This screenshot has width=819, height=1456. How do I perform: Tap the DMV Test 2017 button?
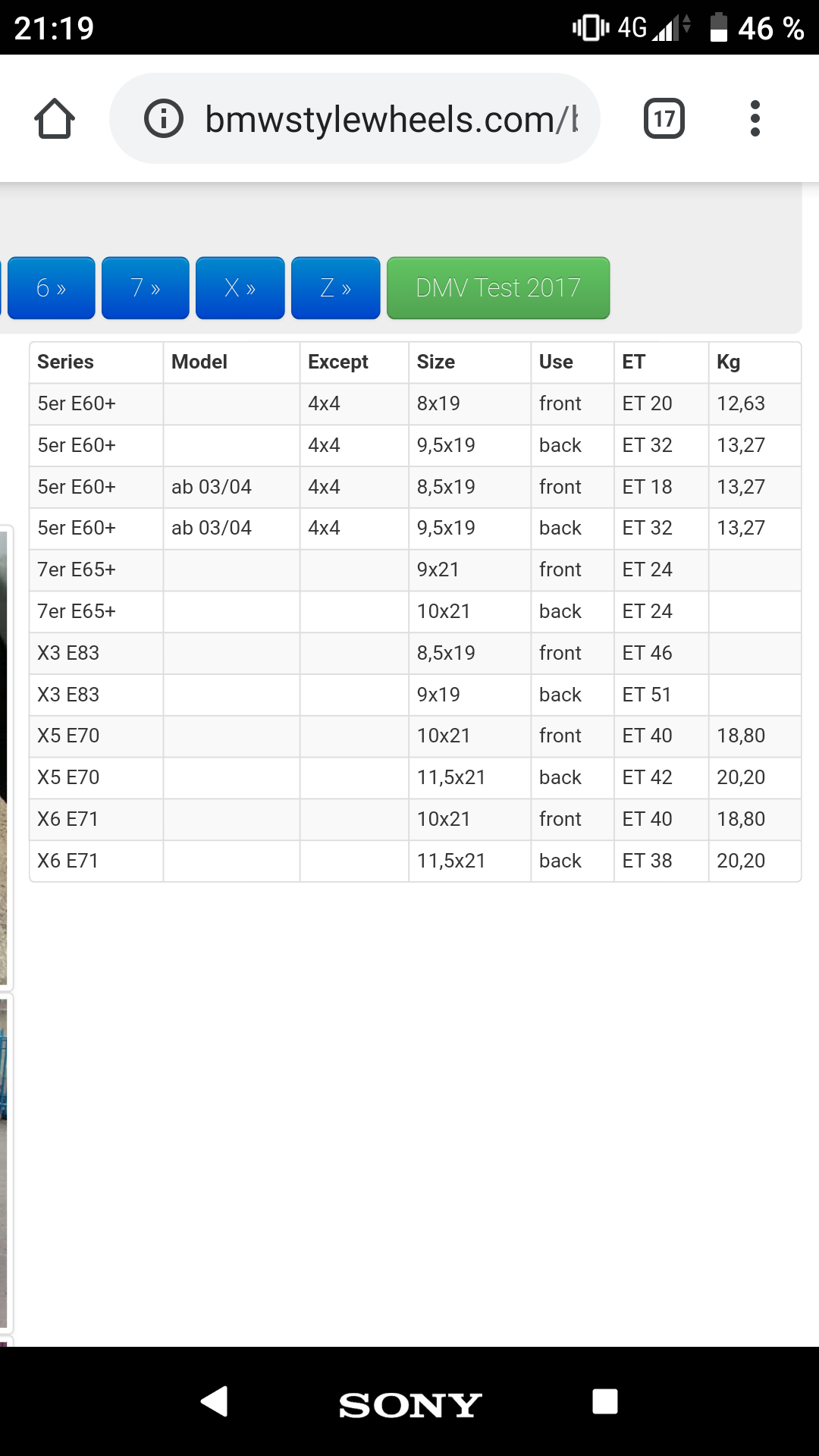498,288
